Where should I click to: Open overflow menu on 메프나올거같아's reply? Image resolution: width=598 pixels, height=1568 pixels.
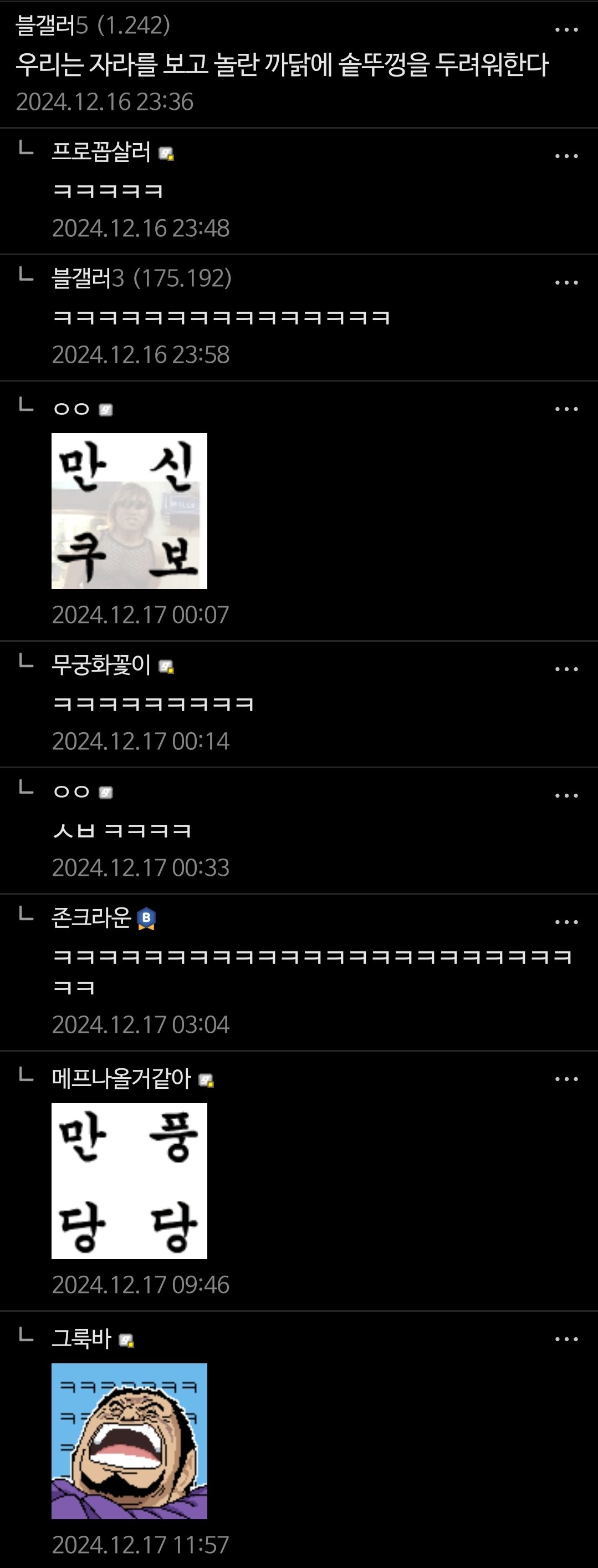pyautogui.click(x=566, y=1079)
